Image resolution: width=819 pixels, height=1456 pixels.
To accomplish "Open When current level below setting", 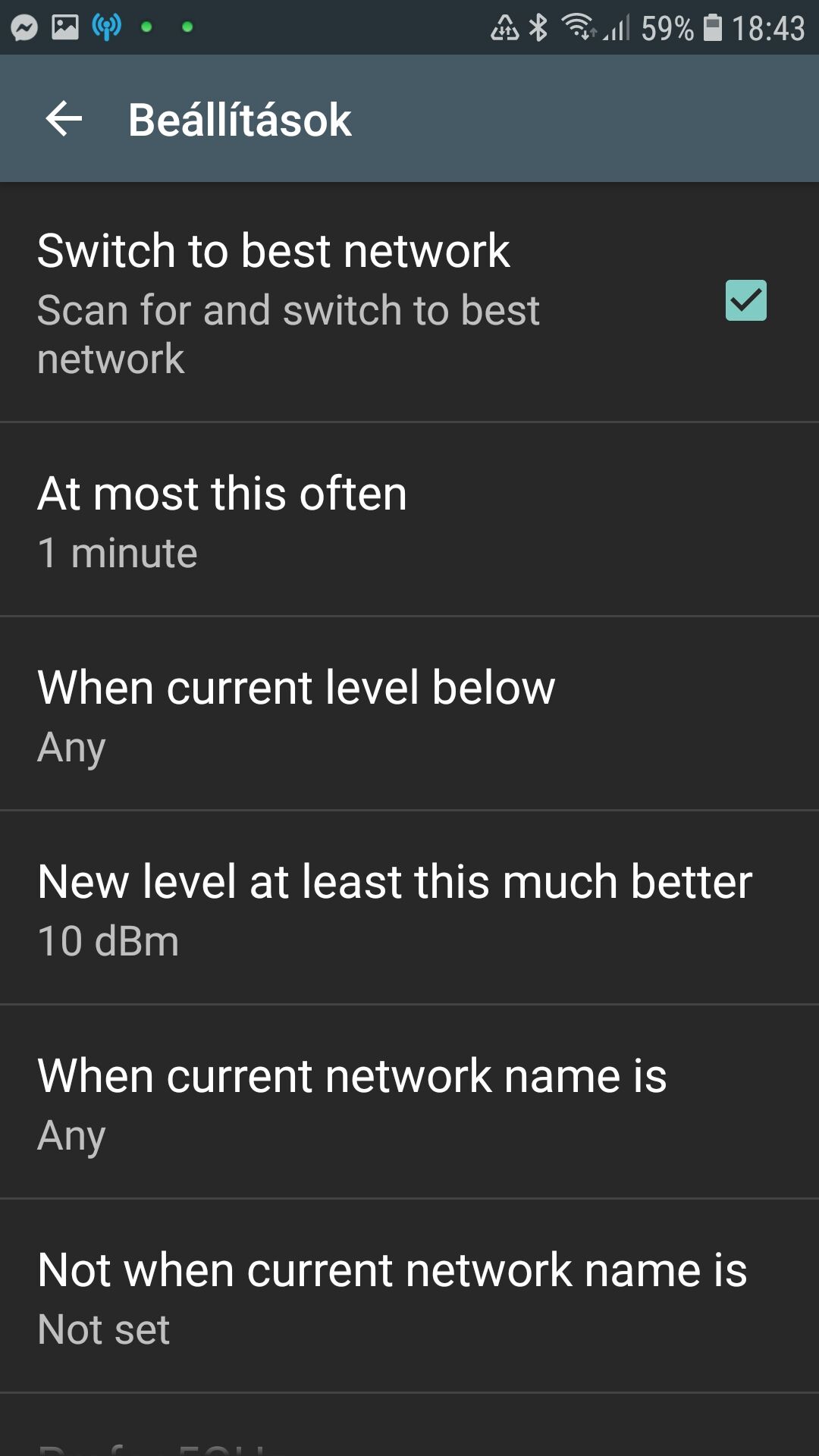I will point(409,714).
